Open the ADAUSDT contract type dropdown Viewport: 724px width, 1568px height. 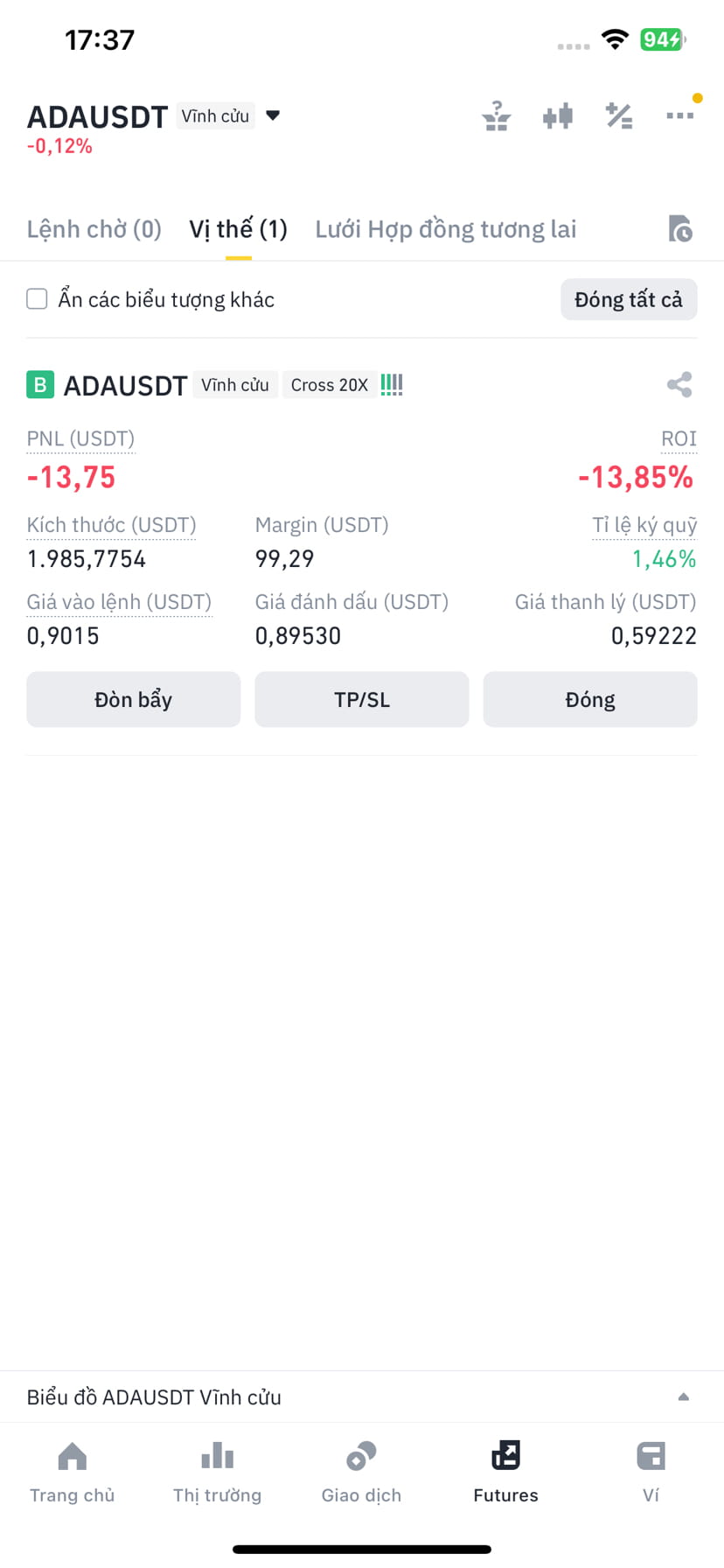273,115
